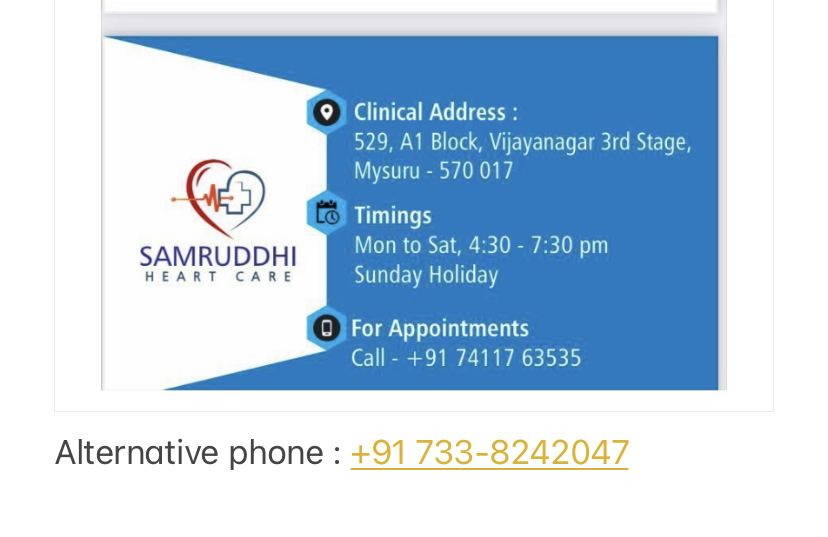This screenshot has width=828, height=537.
Task: Call the alternative phone number link
Action: click(489, 453)
